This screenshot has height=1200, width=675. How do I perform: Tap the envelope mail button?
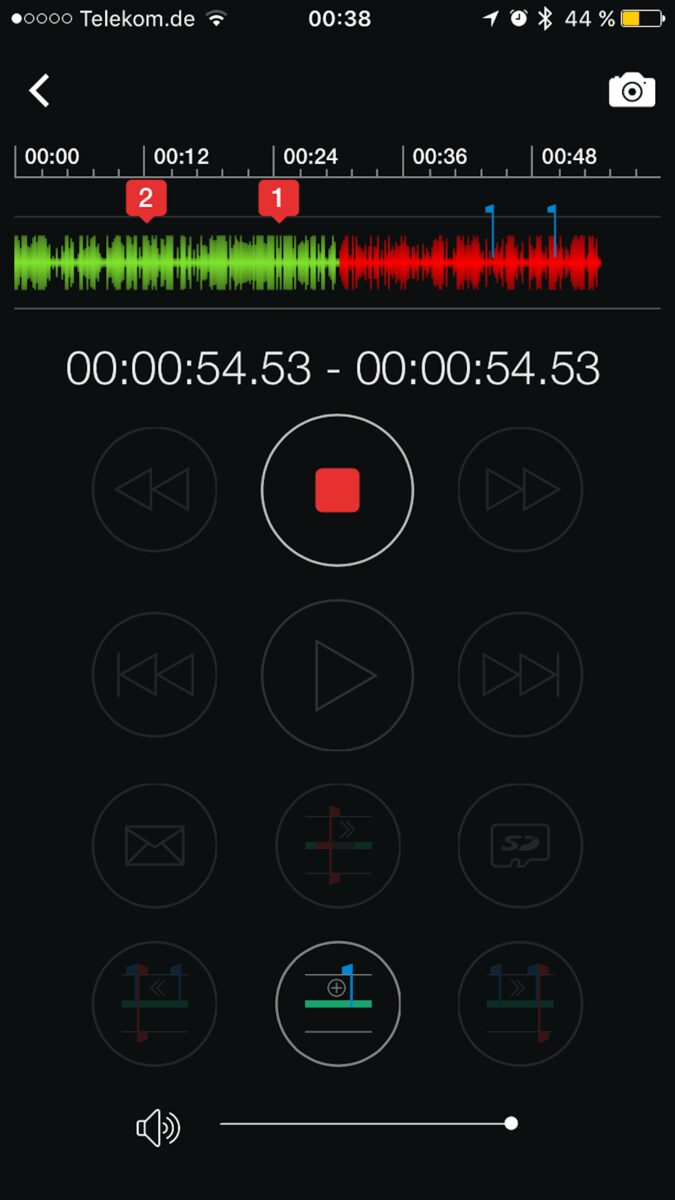click(154, 846)
